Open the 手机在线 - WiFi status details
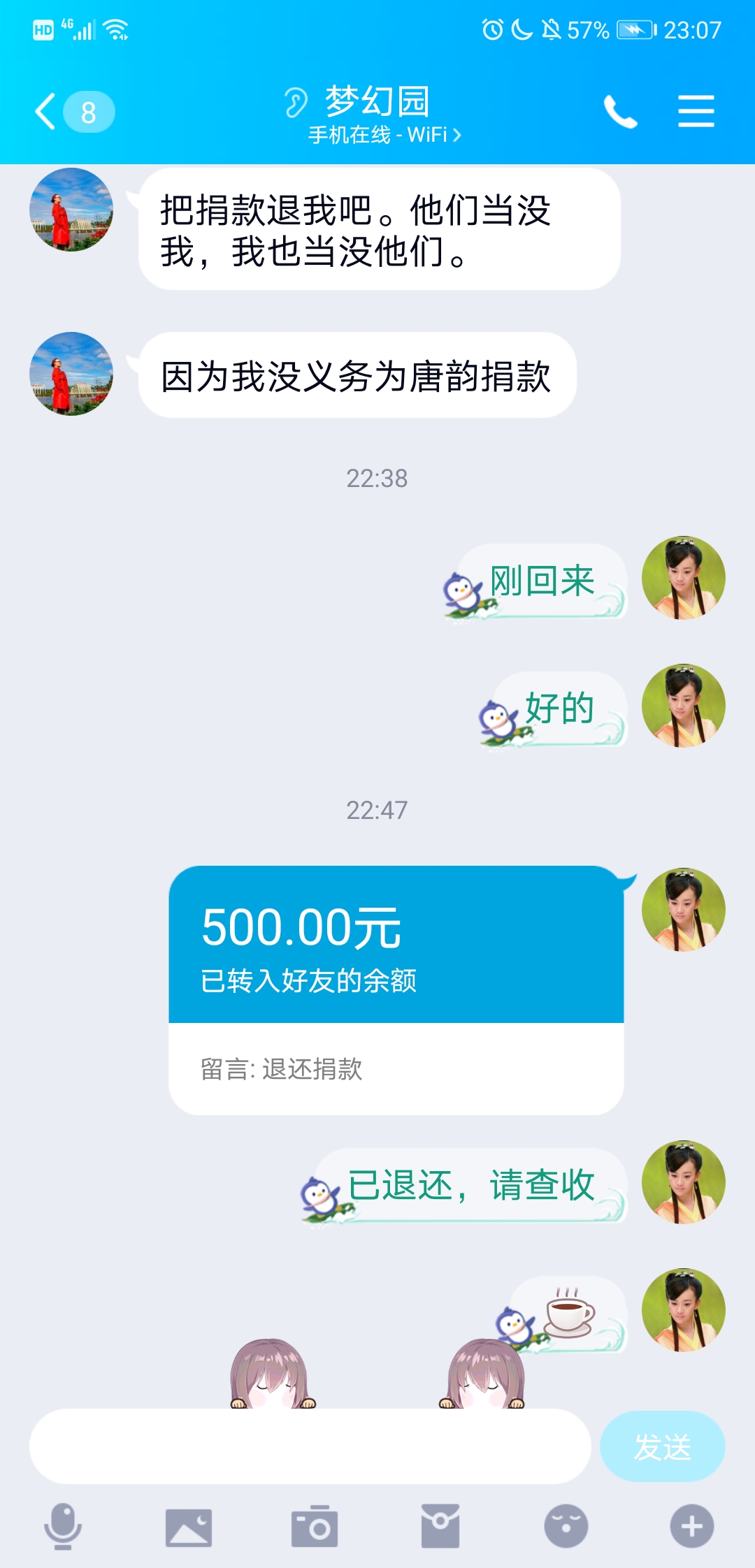Viewport: 755px width, 1568px height. 384,135
